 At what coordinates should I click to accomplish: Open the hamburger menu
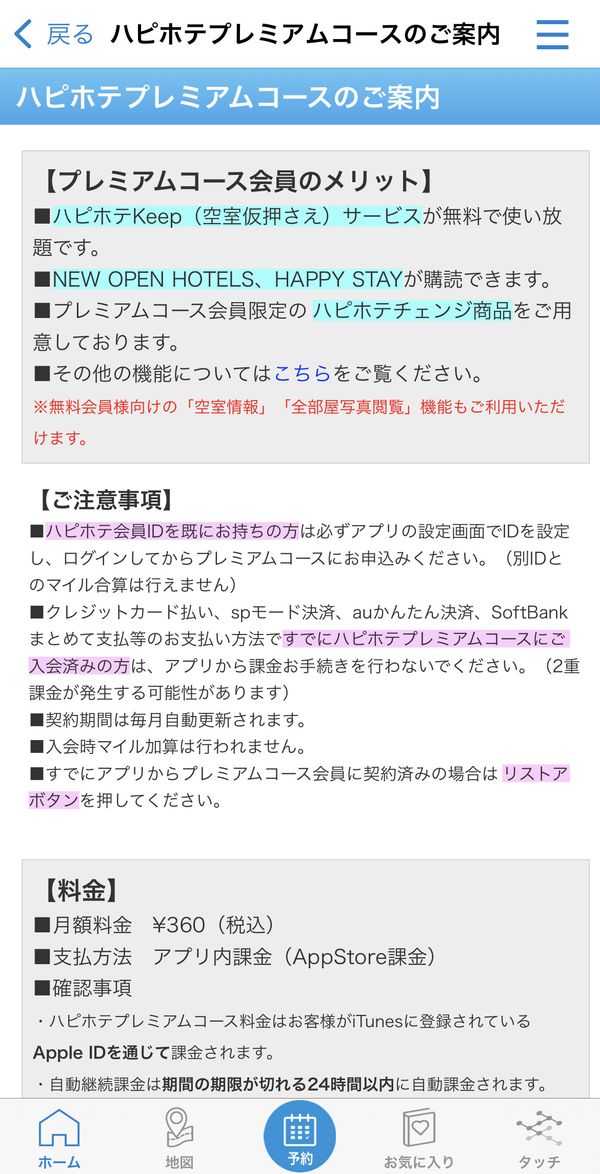pos(553,34)
